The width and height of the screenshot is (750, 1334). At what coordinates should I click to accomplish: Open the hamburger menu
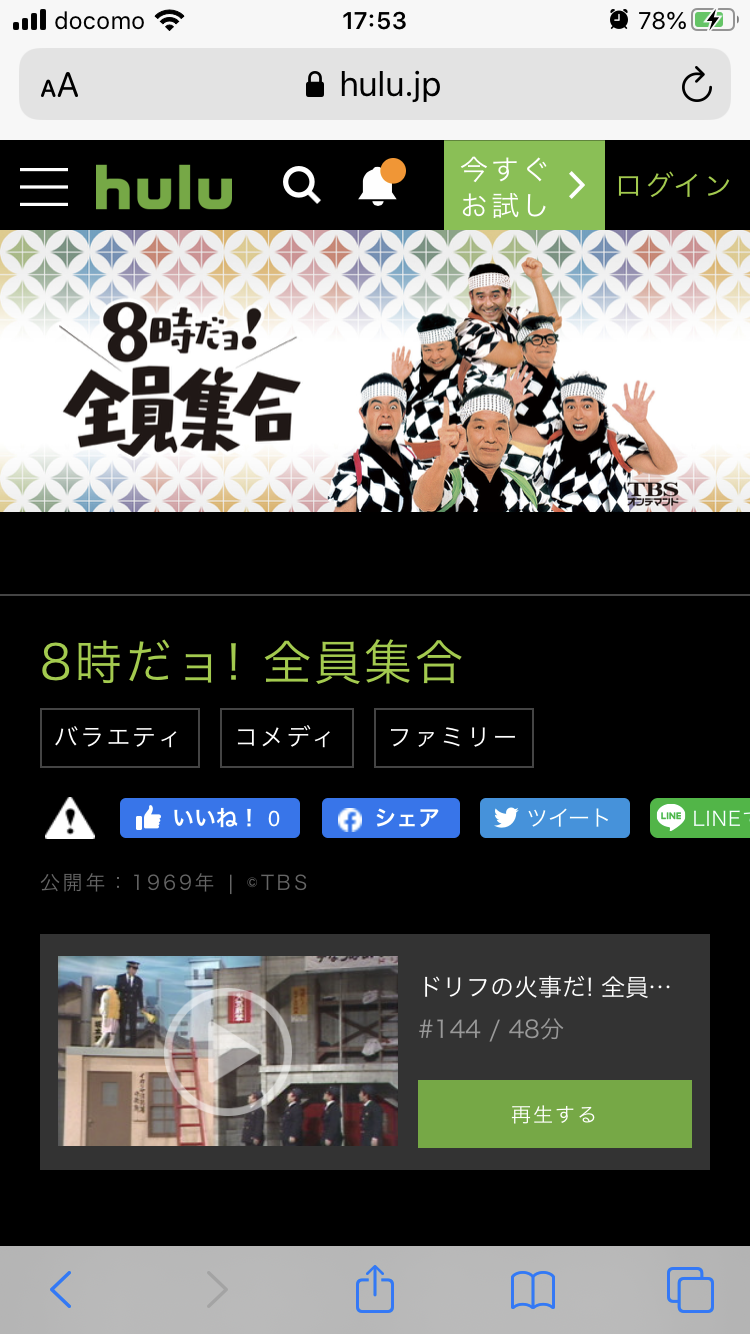pyautogui.click(x=44, y=186)
